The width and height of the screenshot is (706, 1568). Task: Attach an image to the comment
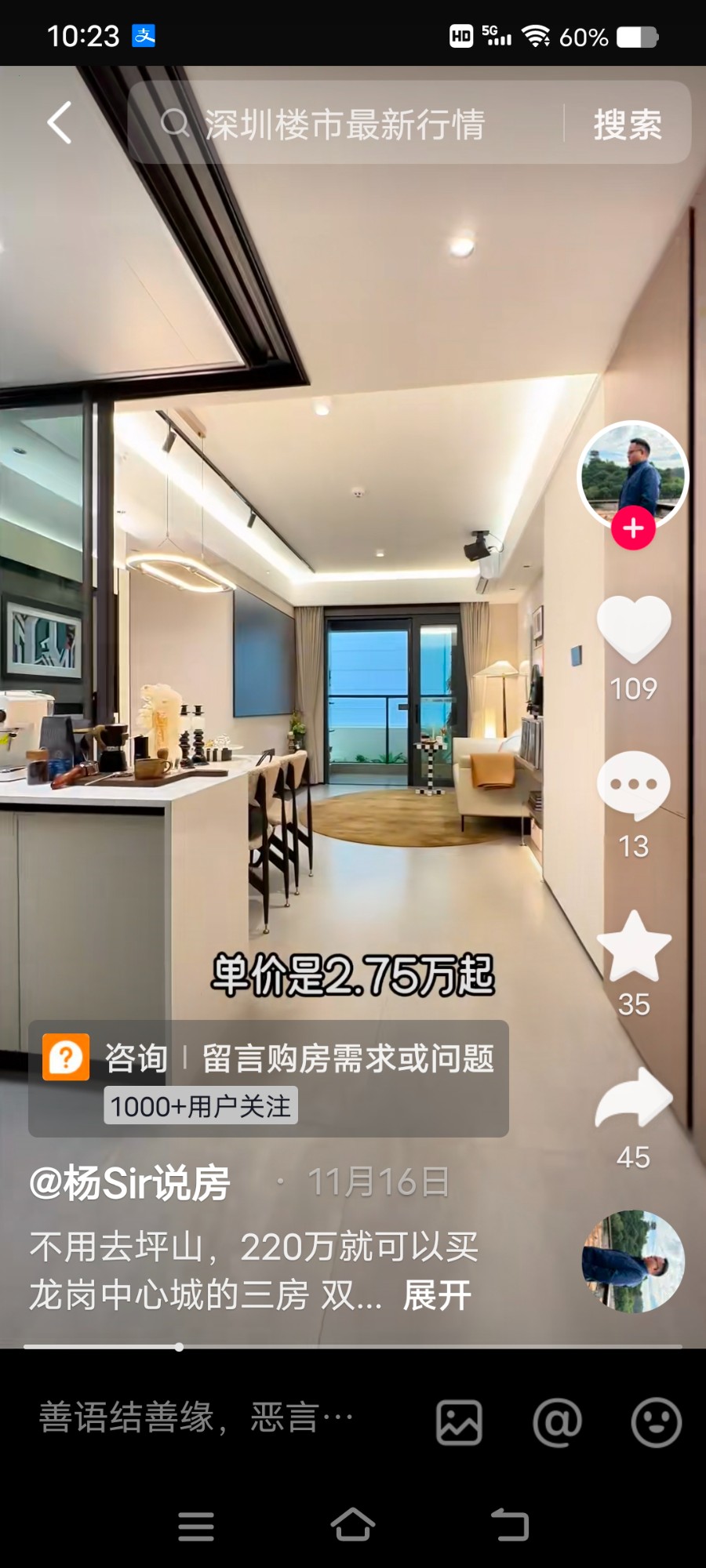[x=459, y=1422]
